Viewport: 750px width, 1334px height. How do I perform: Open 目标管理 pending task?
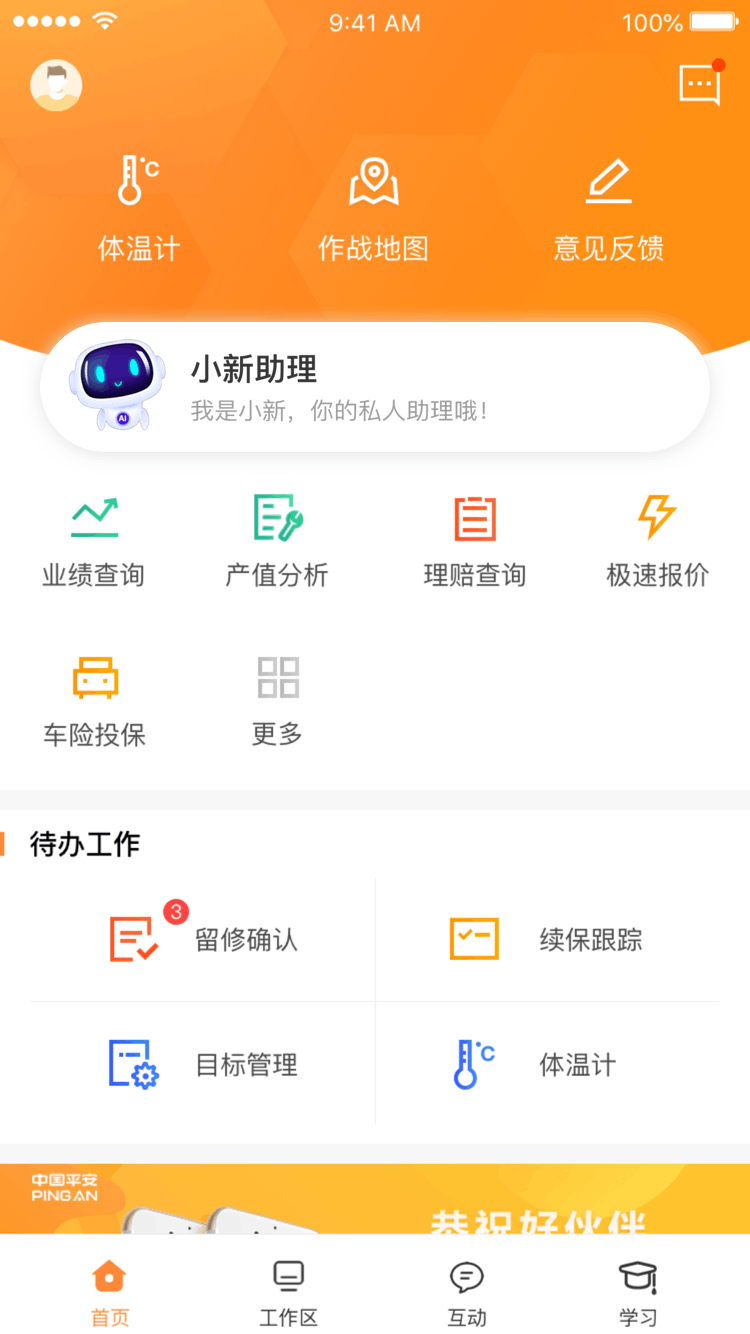click(203, 1064)
